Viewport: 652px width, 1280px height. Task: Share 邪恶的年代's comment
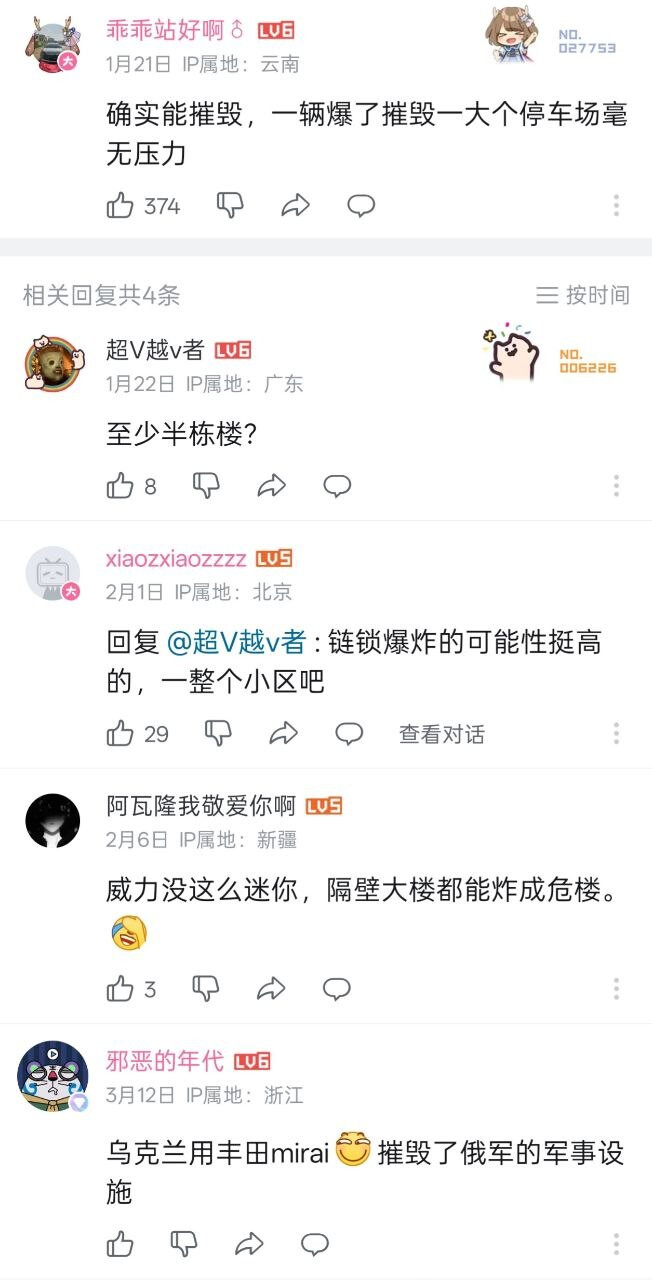click(248, 1244)
